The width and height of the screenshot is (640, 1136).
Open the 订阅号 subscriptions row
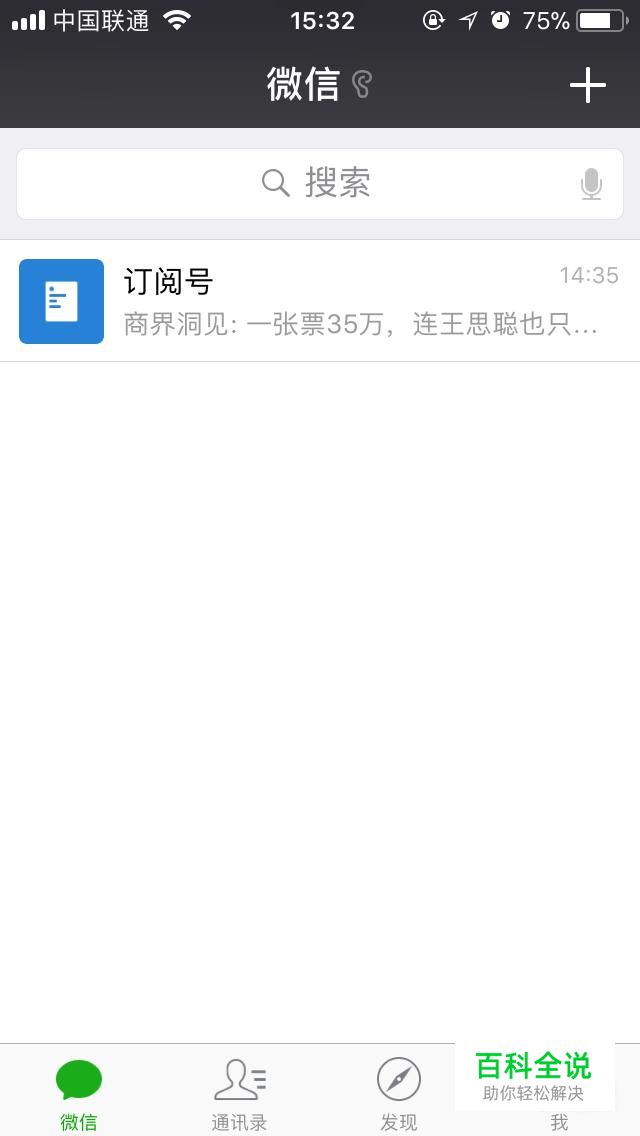point(320,301)
